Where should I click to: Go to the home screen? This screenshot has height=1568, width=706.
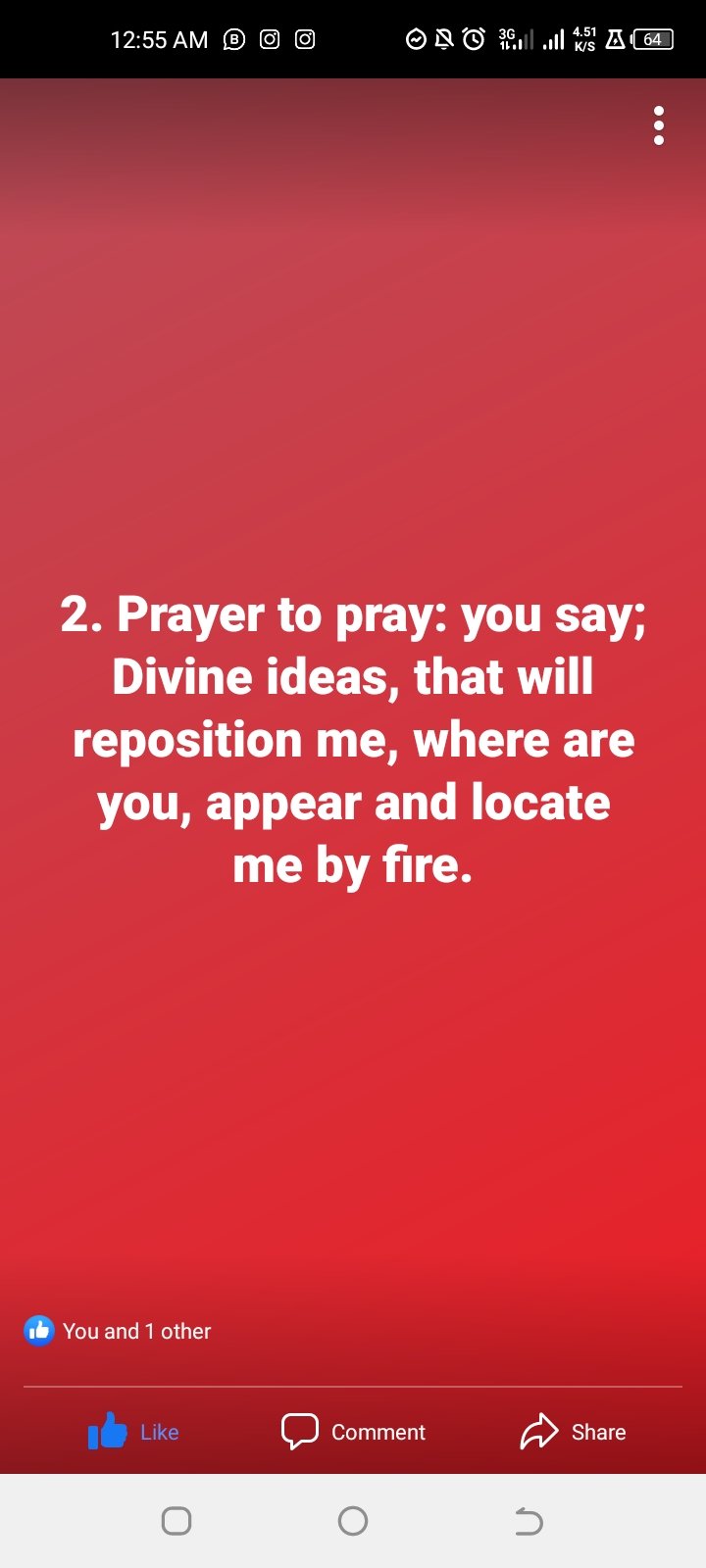353,1521
